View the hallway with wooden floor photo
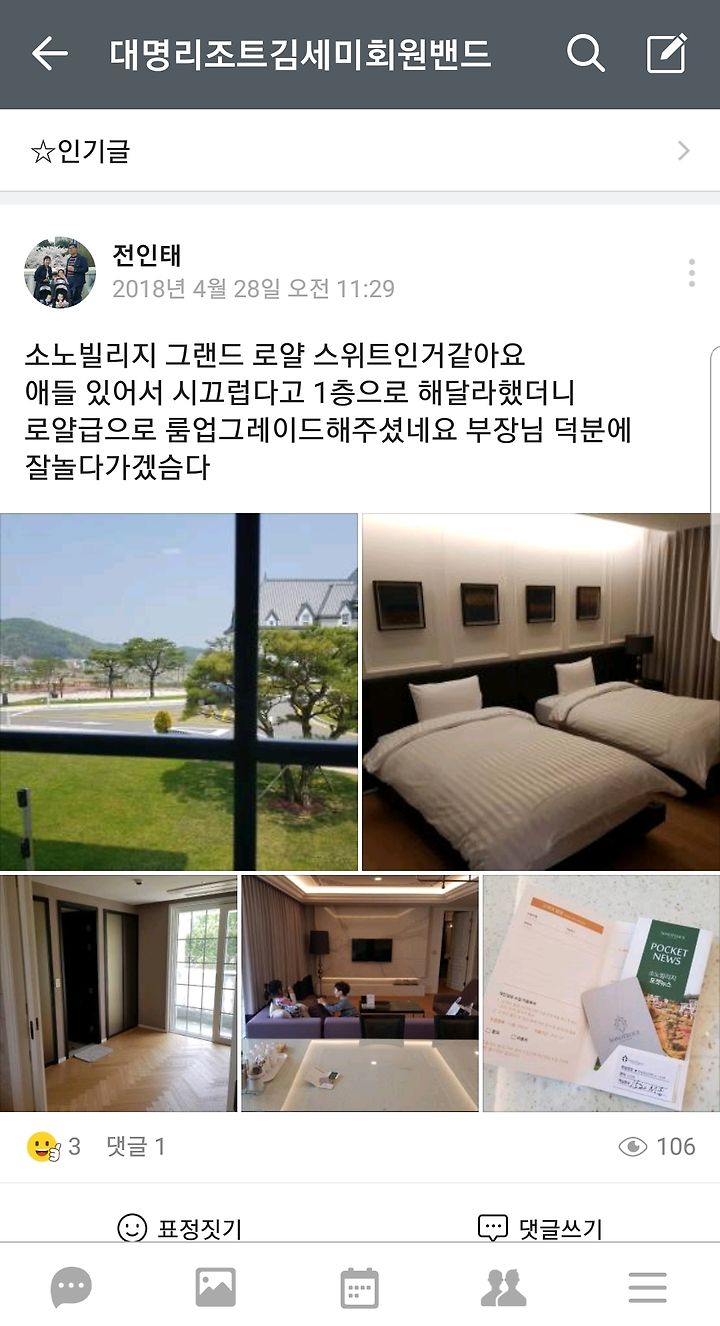Image resolution: width=720 pixels, height=1326 pixels. pos(119,993)
